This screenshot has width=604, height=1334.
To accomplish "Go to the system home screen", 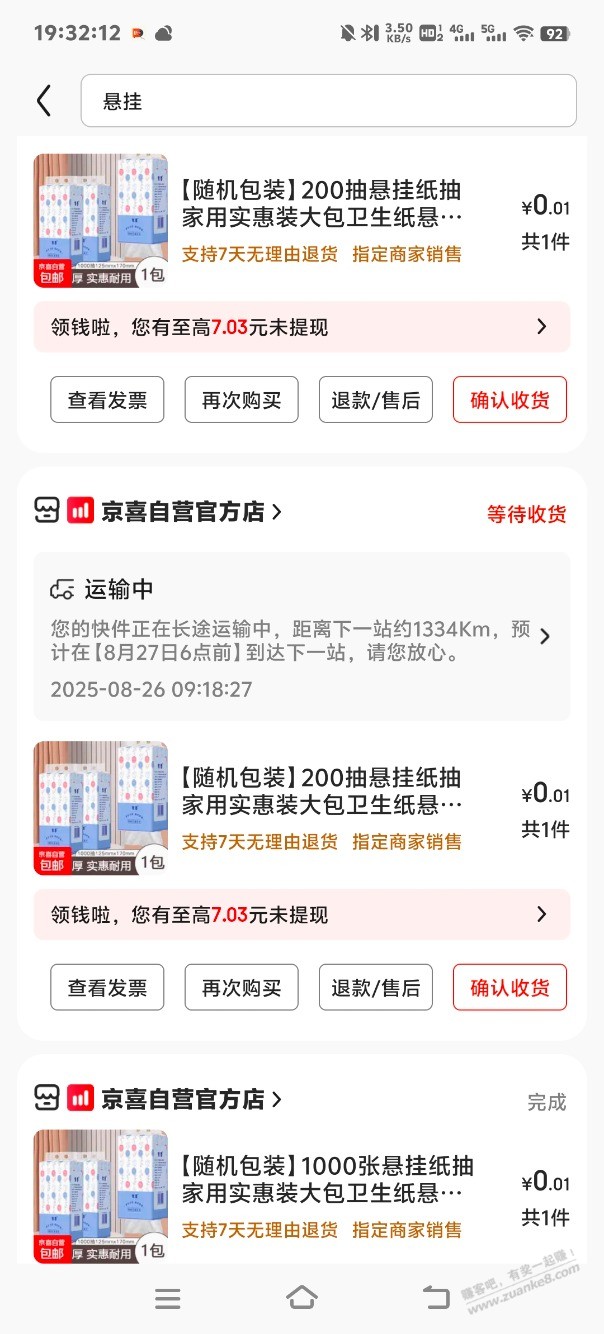I will (x=301, y=1298).
